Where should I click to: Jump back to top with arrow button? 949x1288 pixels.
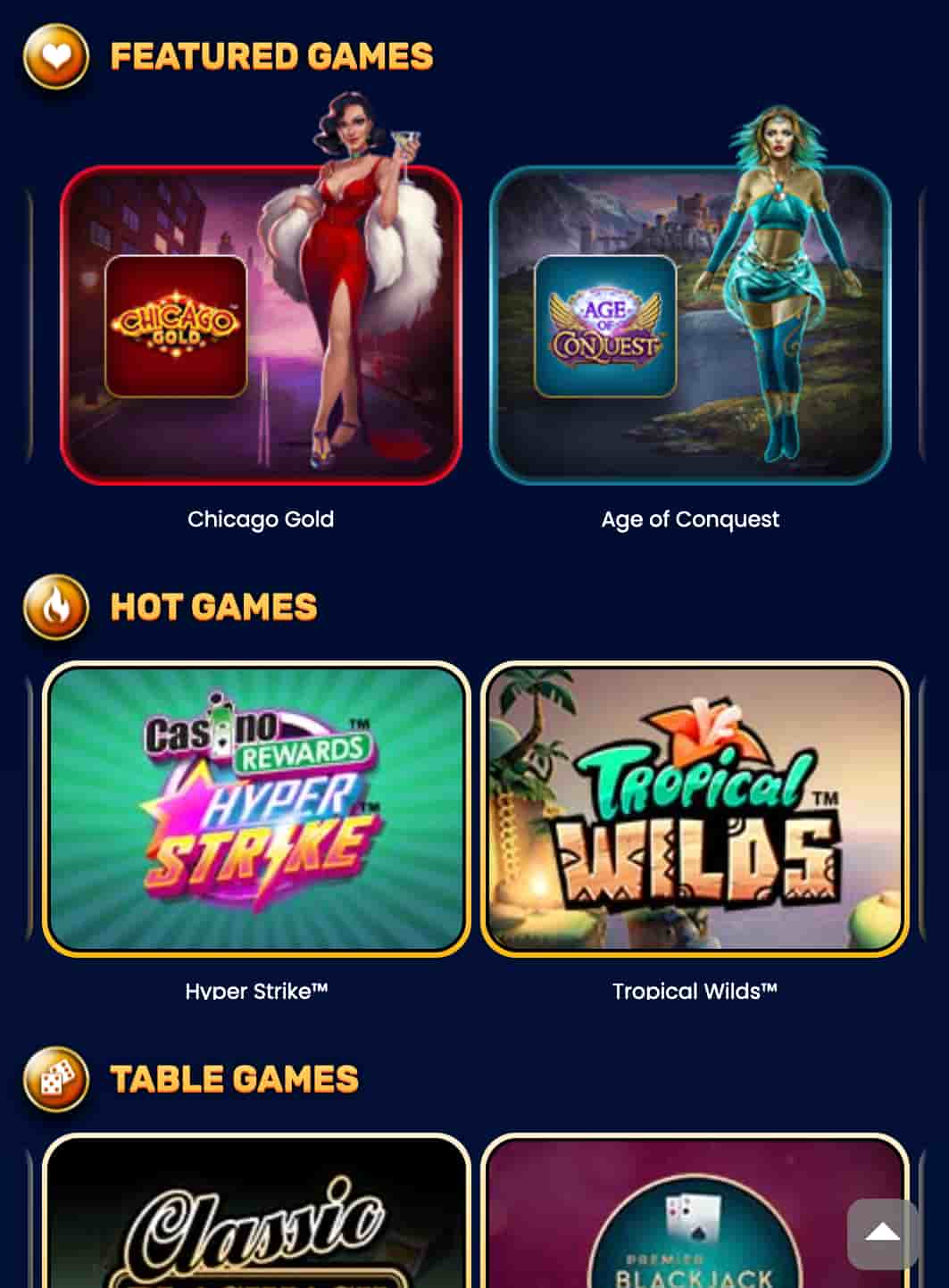(882, 1233)
